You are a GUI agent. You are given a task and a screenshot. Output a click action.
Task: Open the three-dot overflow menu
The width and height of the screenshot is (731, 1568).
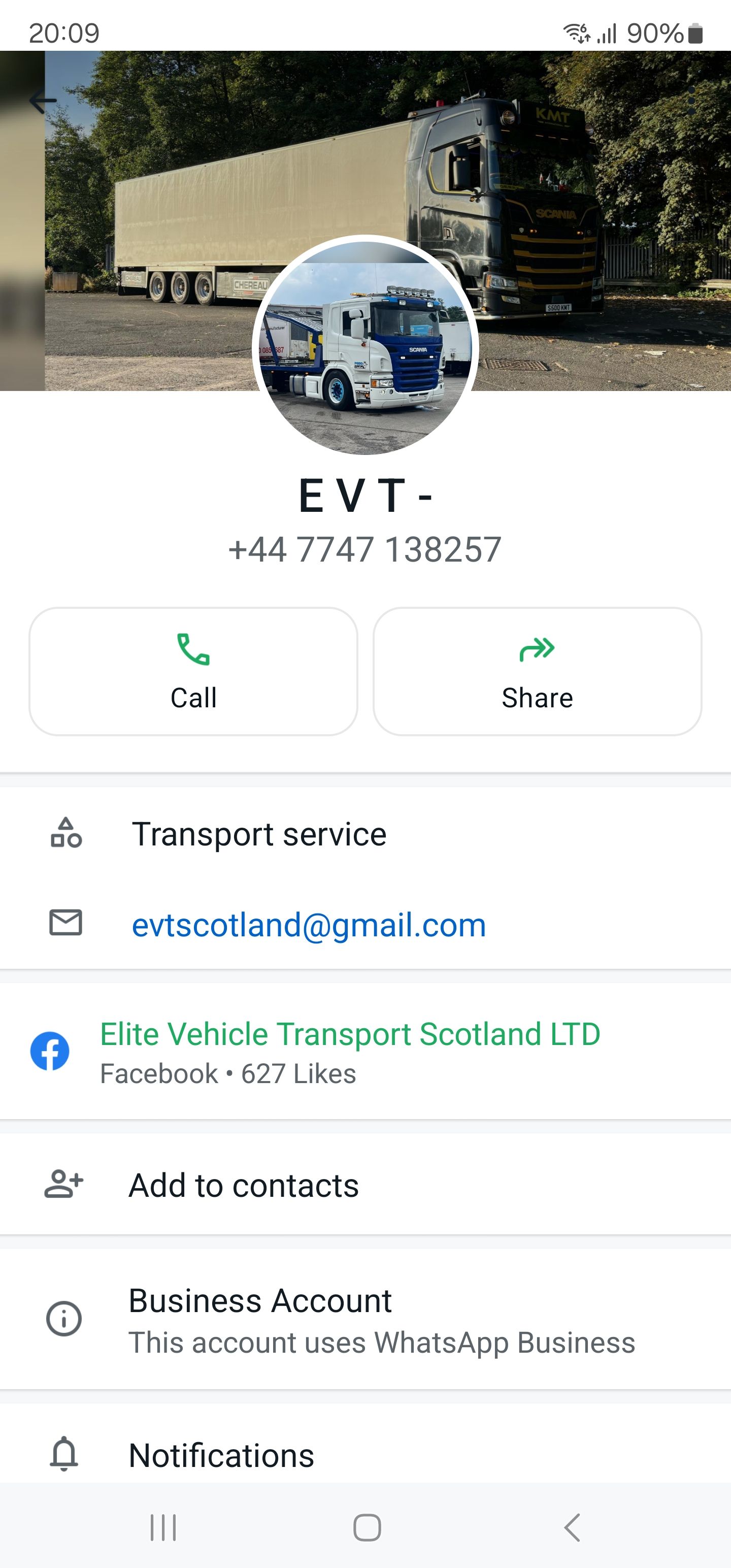click(x=691, y=101)
